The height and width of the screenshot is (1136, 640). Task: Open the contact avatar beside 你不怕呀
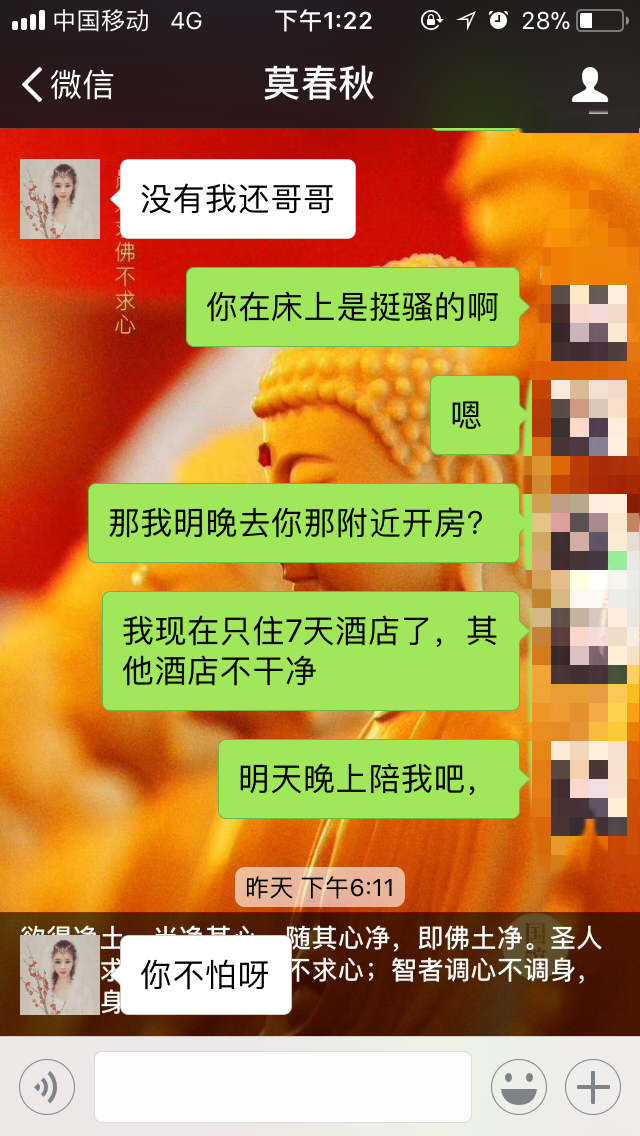60,975
